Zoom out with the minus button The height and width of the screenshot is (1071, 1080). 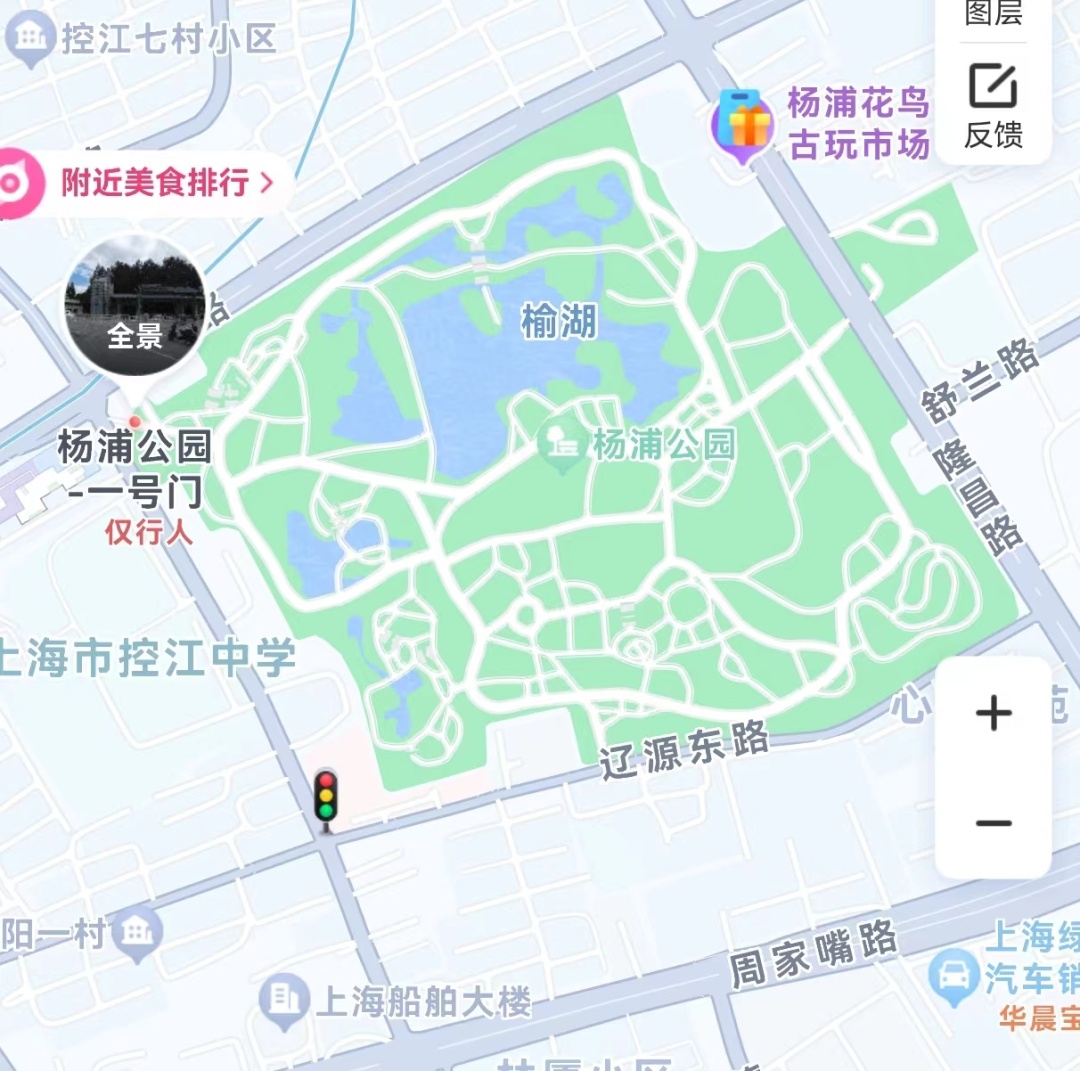pyautogui.click(x=993, y=823)
